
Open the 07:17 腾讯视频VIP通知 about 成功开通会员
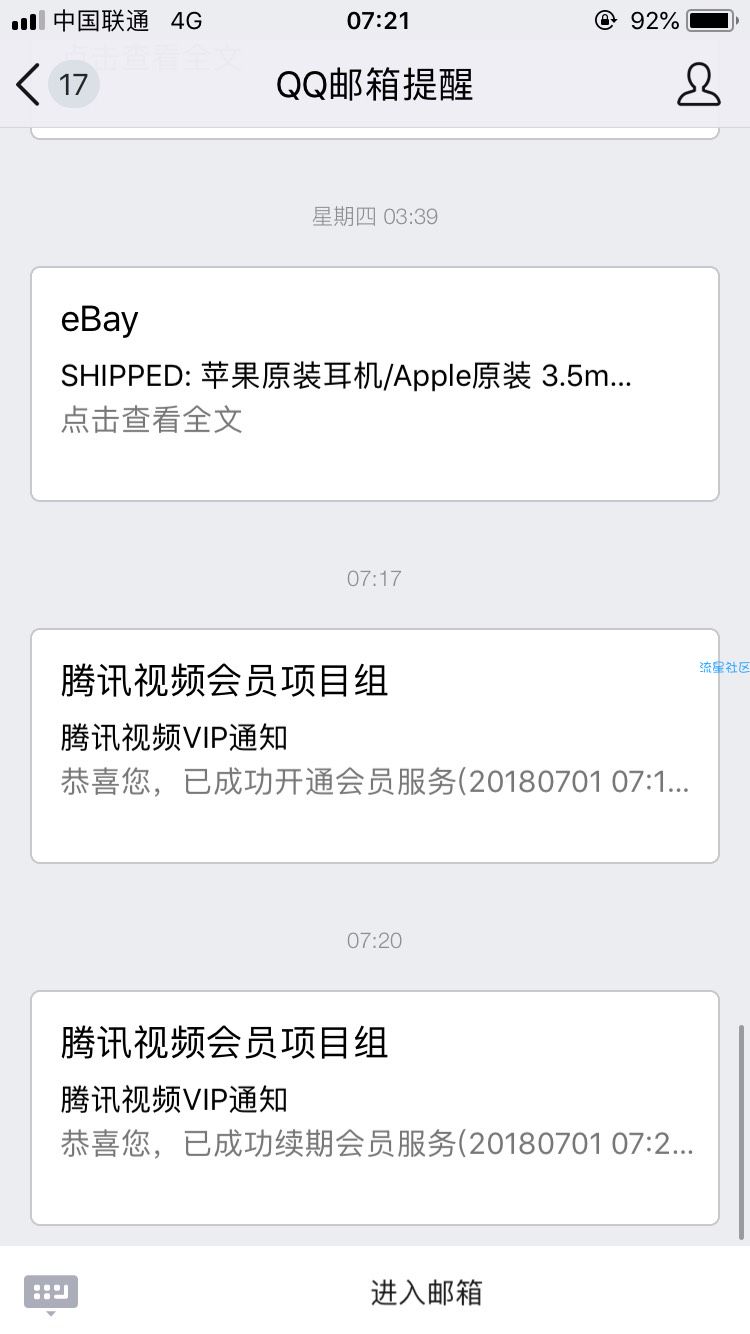[x=375, y=746]
